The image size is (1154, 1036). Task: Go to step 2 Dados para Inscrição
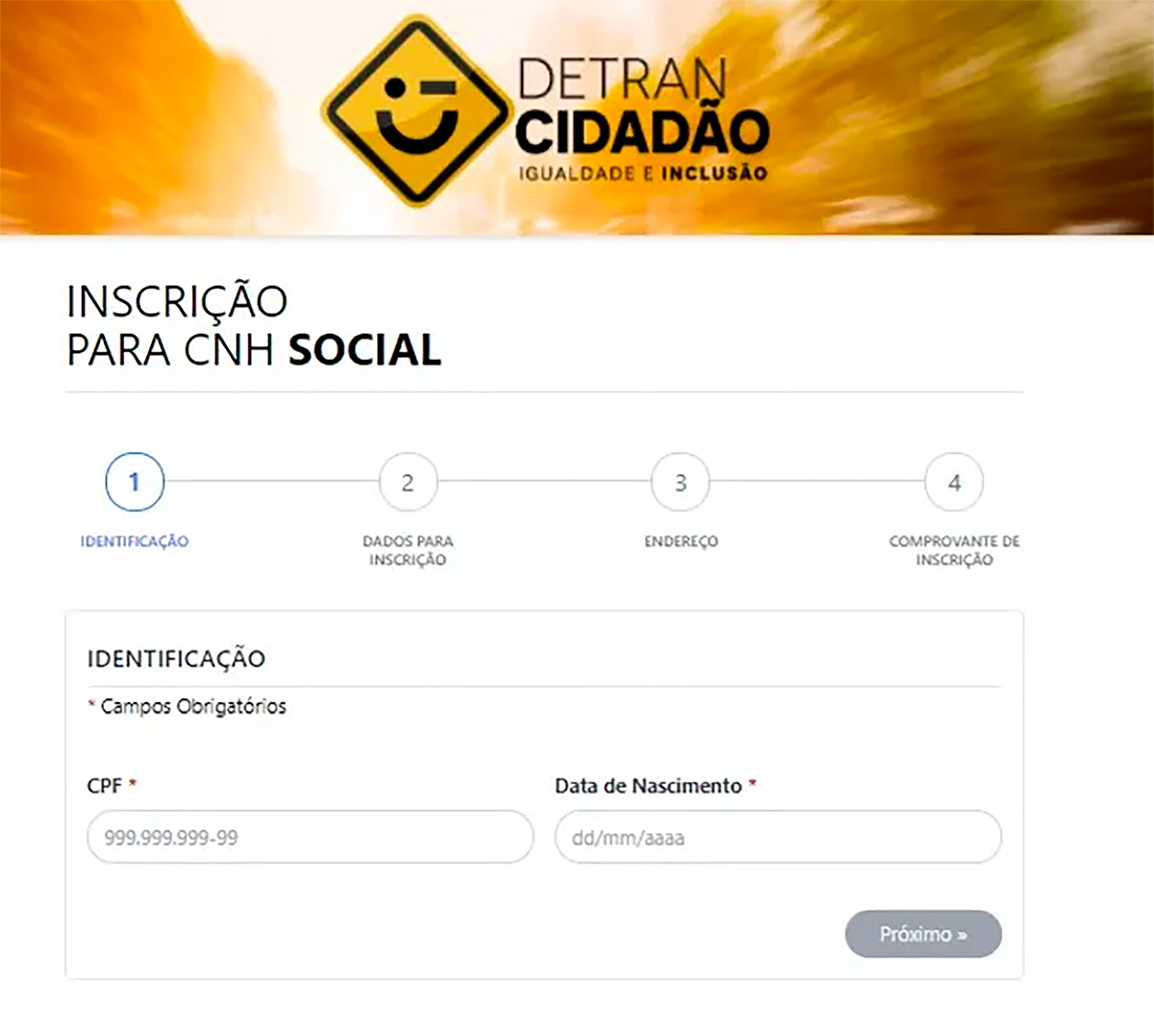[408, 482]
